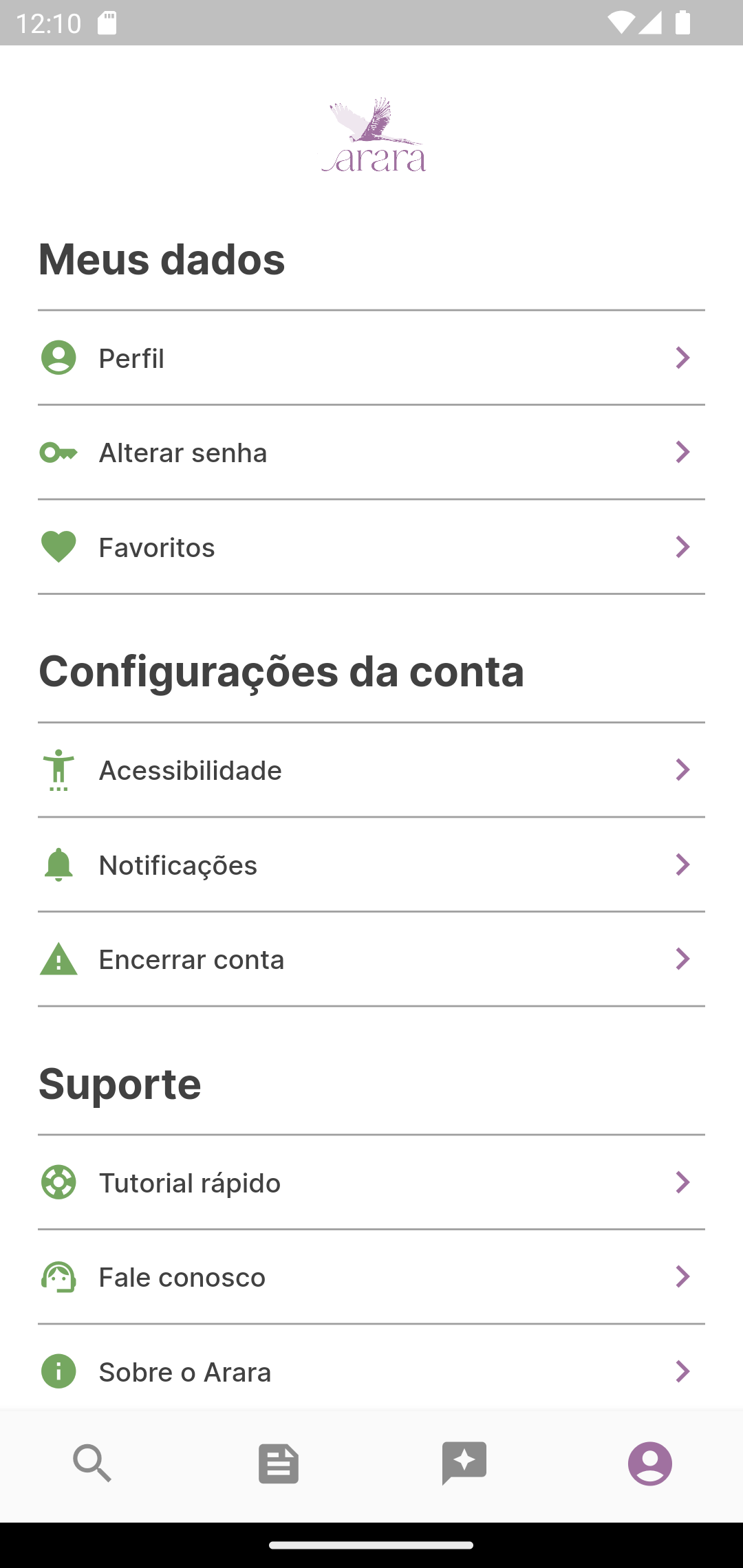Open Acessibilidade settings
Viewport: 743px width, 1568px height.
click(x=371, y=770)
